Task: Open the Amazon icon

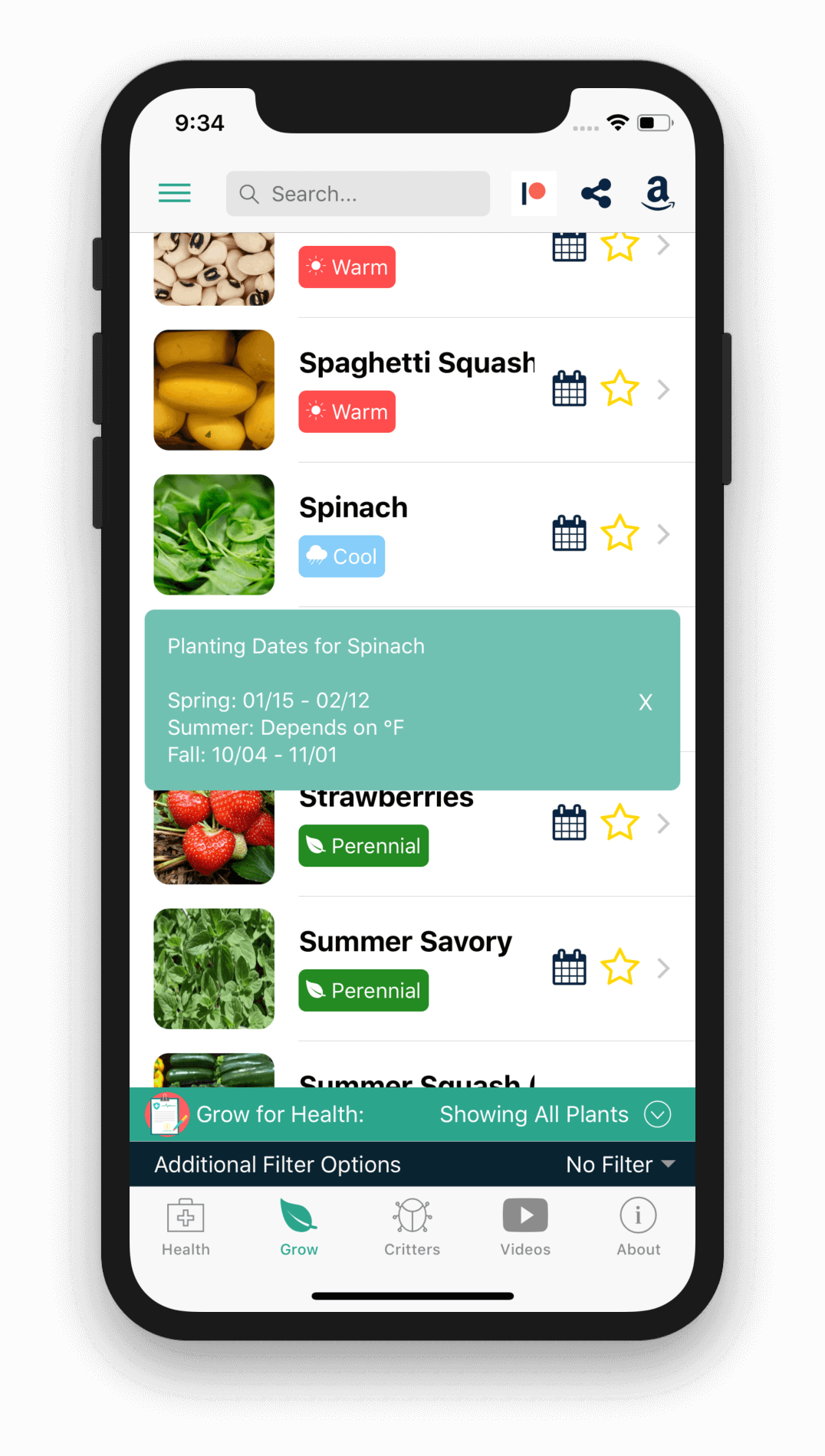Action: coord(657,193)
